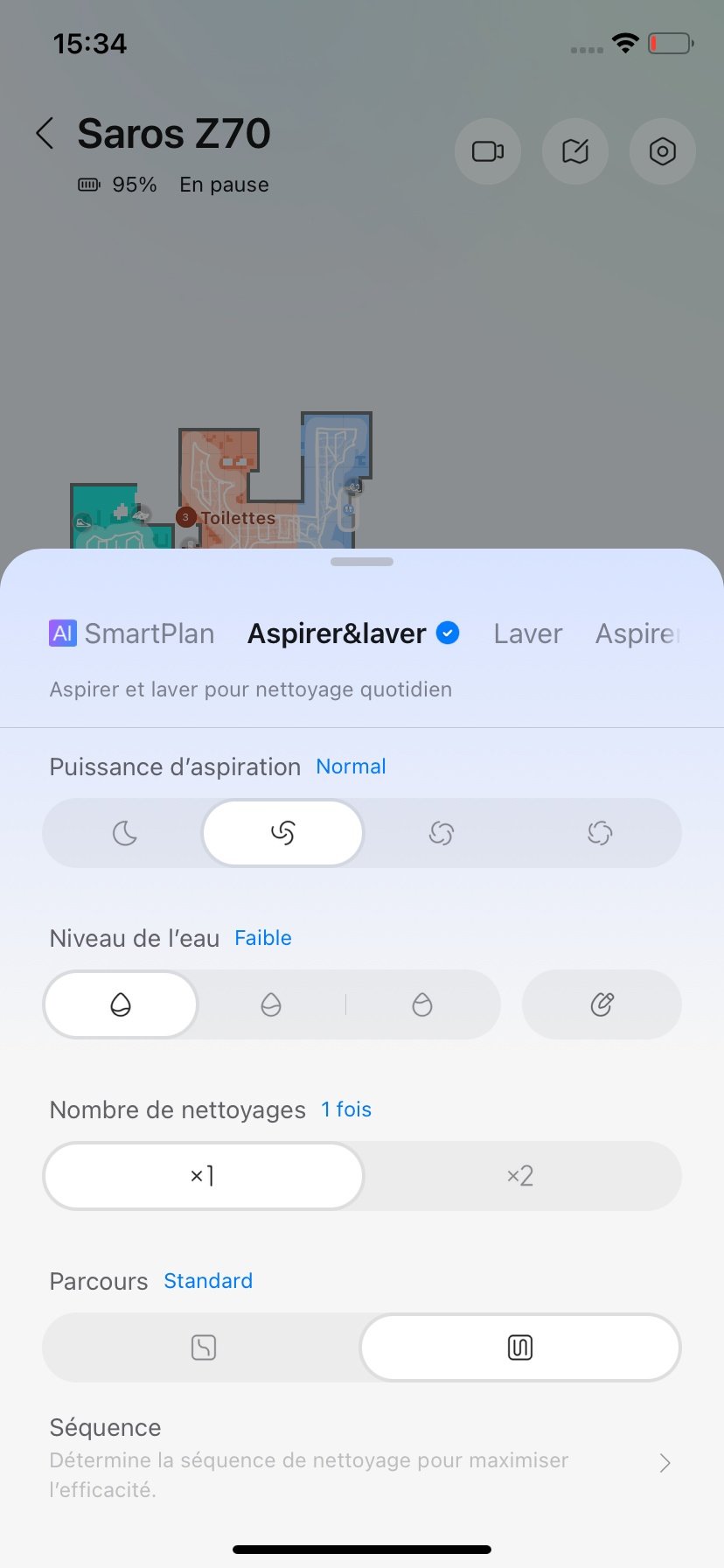Viewport: 724px width, 1568px height.
Task: Choose the strongest suction power level
Action: (600, 833)
